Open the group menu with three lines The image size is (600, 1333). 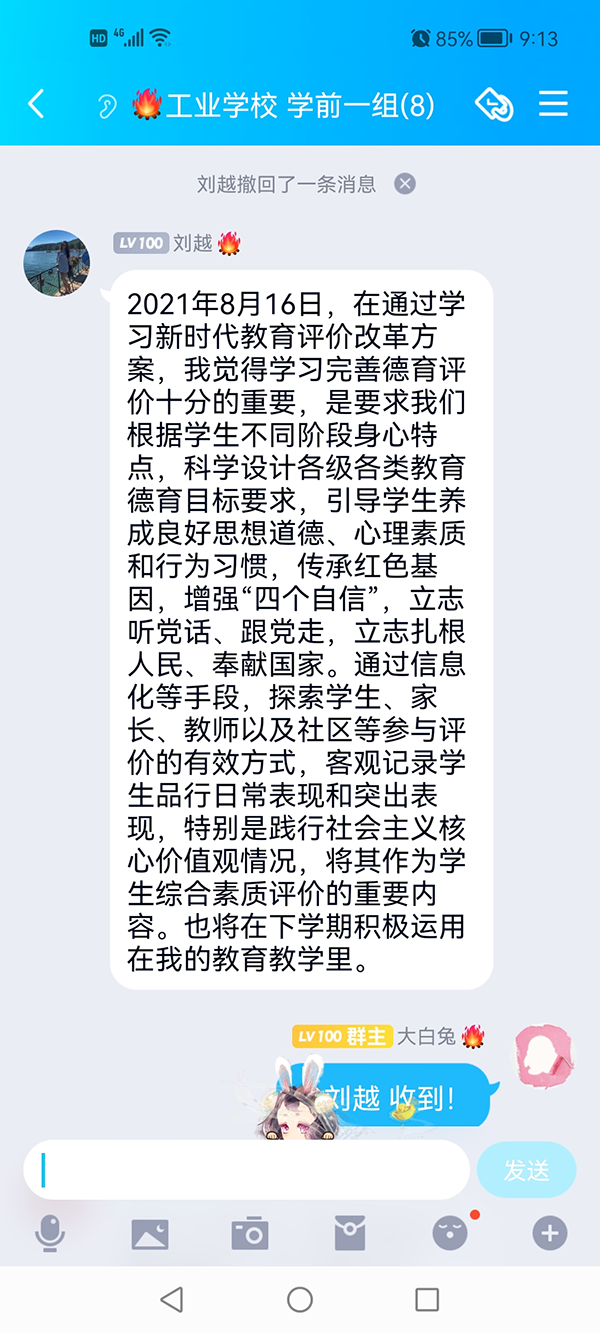click(x=553, y=104)
